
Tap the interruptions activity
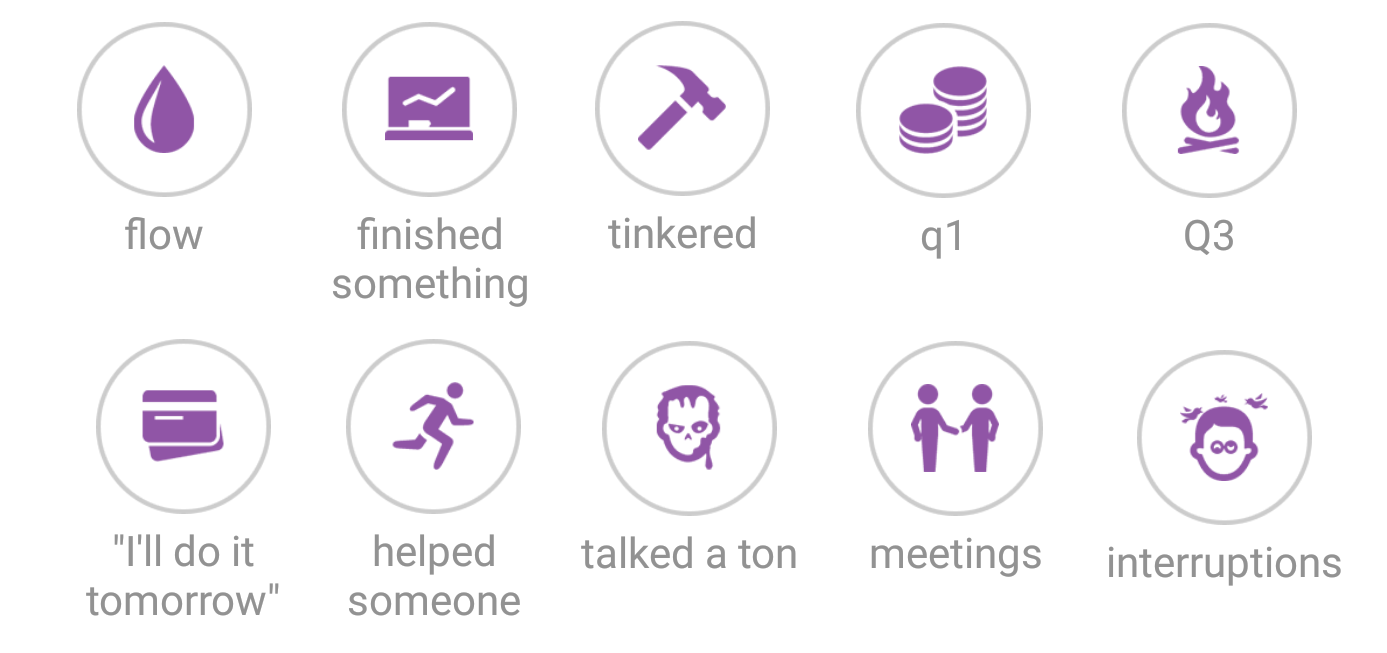point(1224,438)
